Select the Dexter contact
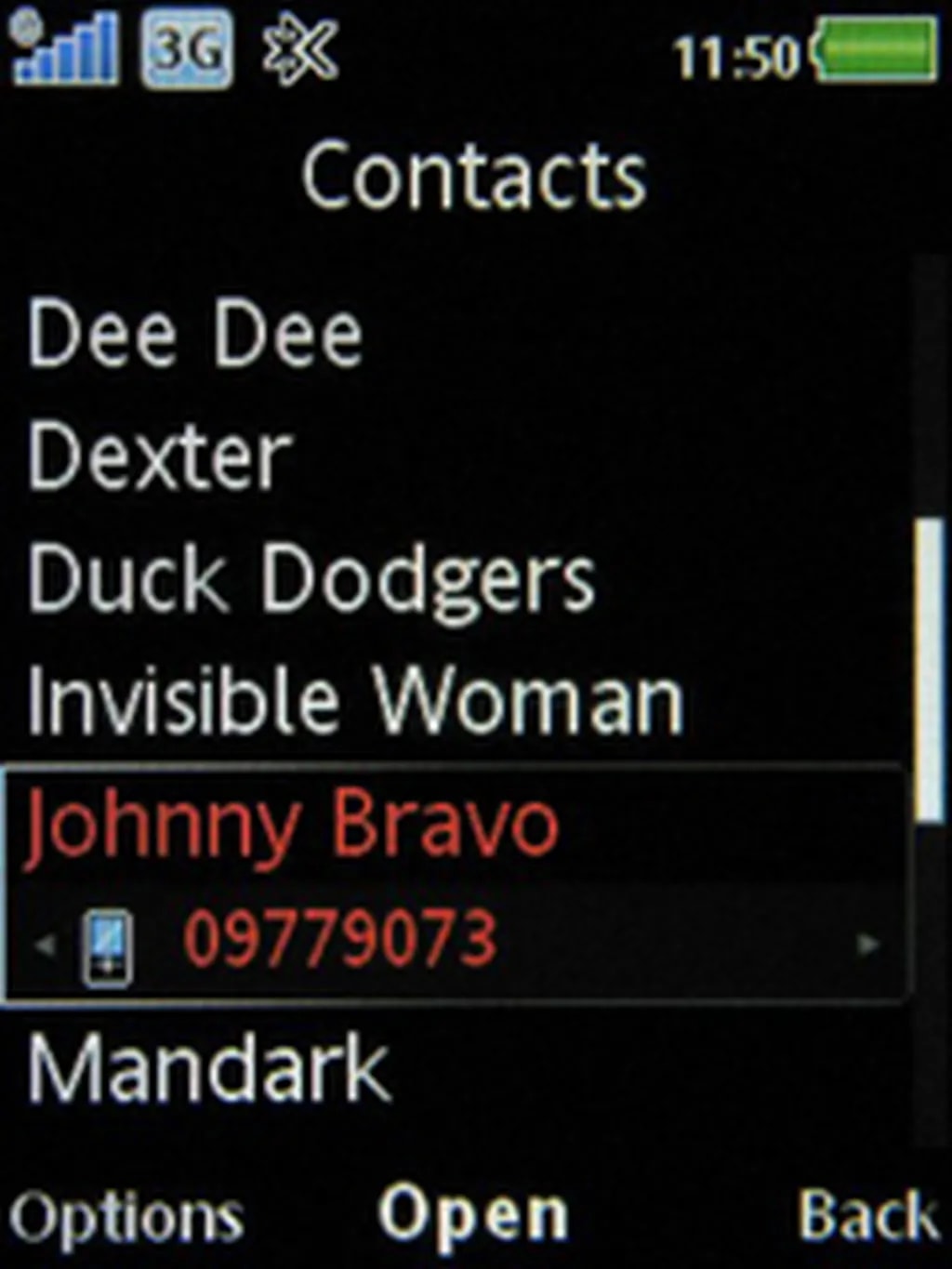Viewport: 952px width, 1269px height. tap(160, 457)
